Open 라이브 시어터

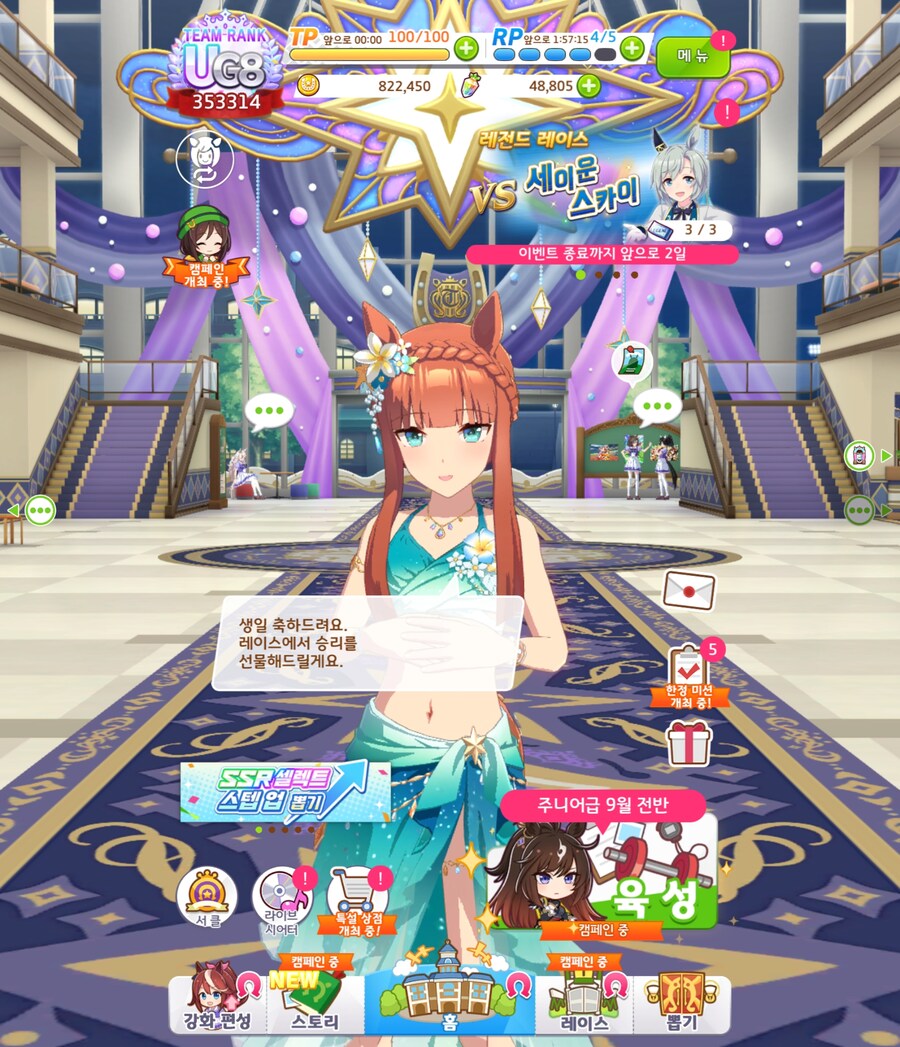tap(283, 897)
